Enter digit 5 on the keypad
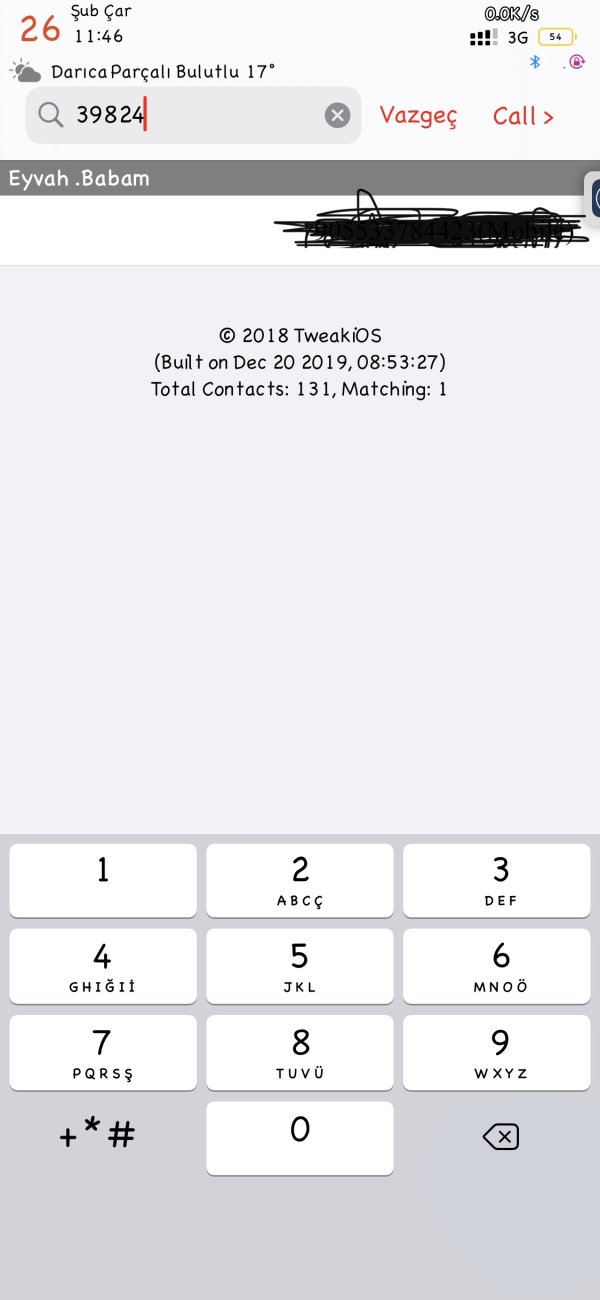 pos(300,966)
